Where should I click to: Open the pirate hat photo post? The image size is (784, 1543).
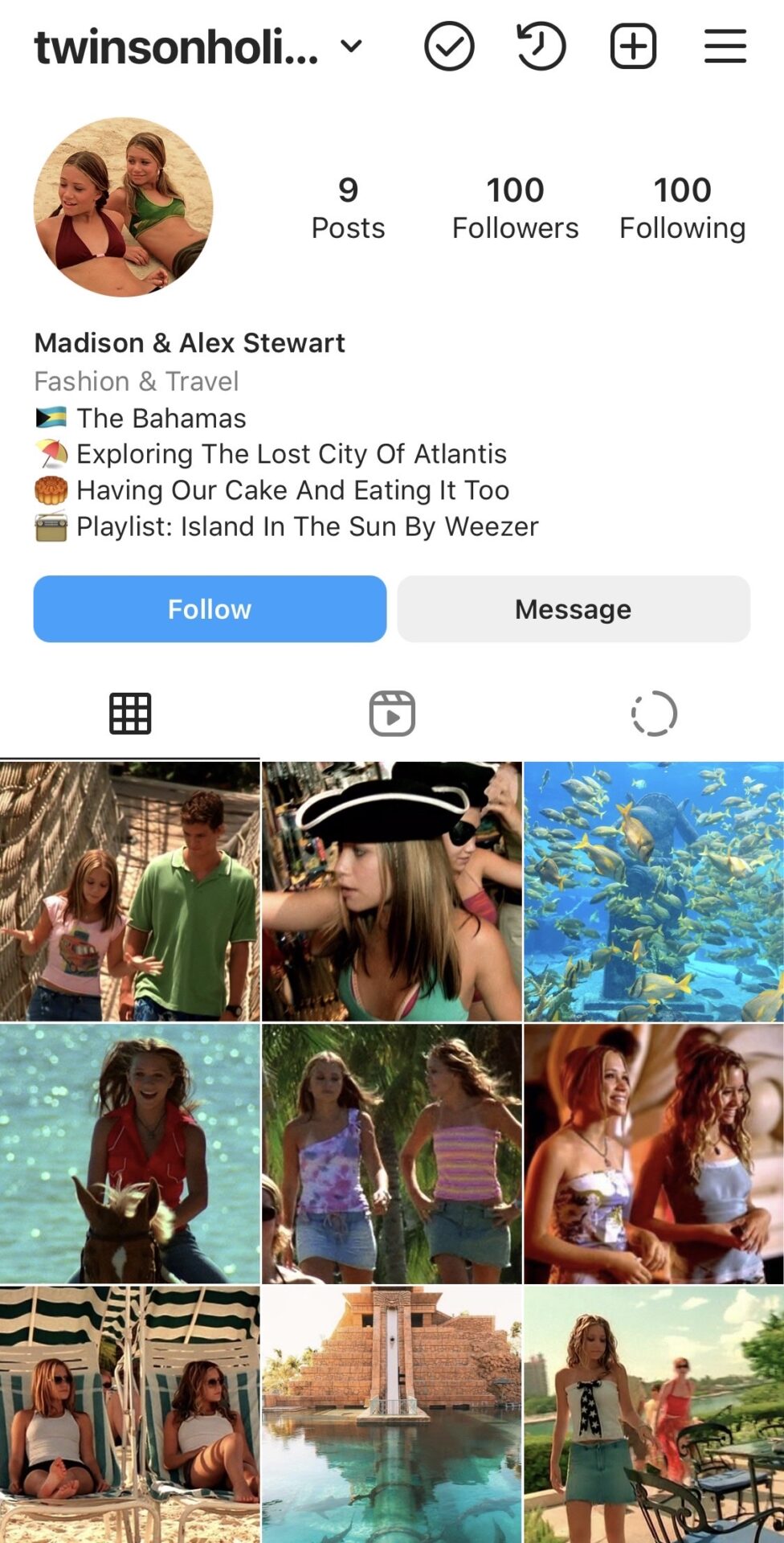coord(392,891)
